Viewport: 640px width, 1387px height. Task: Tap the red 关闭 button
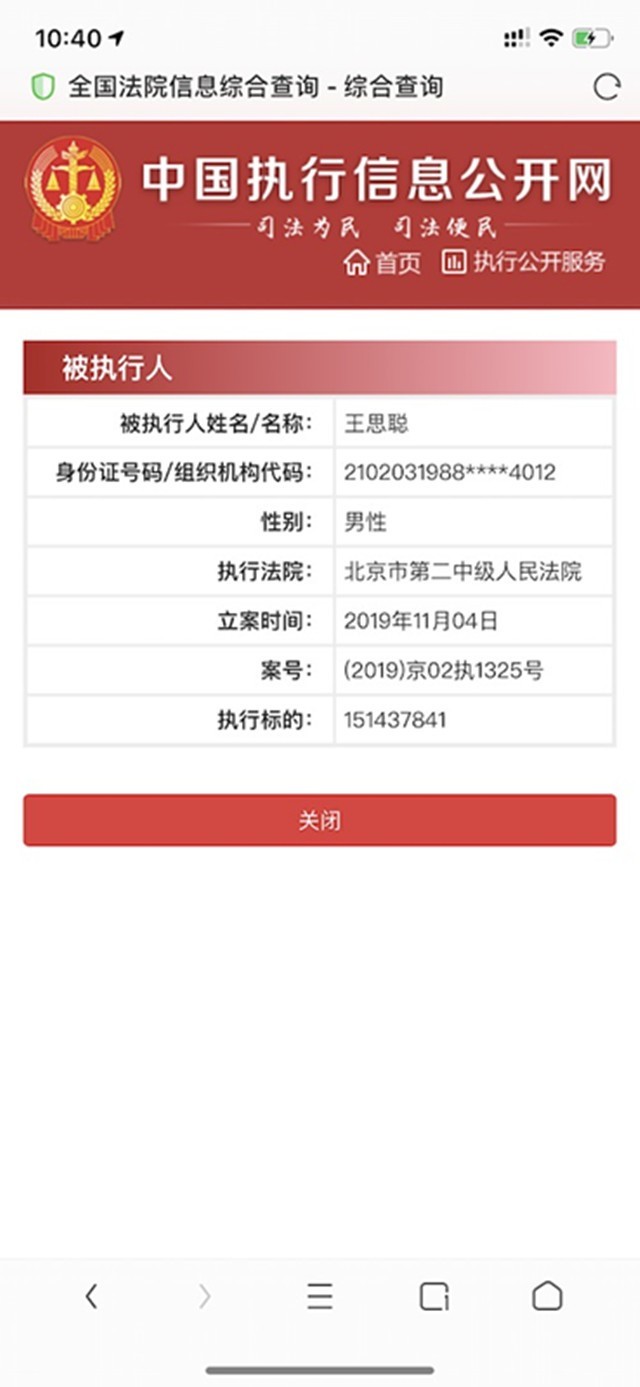[x=320, y=820]
